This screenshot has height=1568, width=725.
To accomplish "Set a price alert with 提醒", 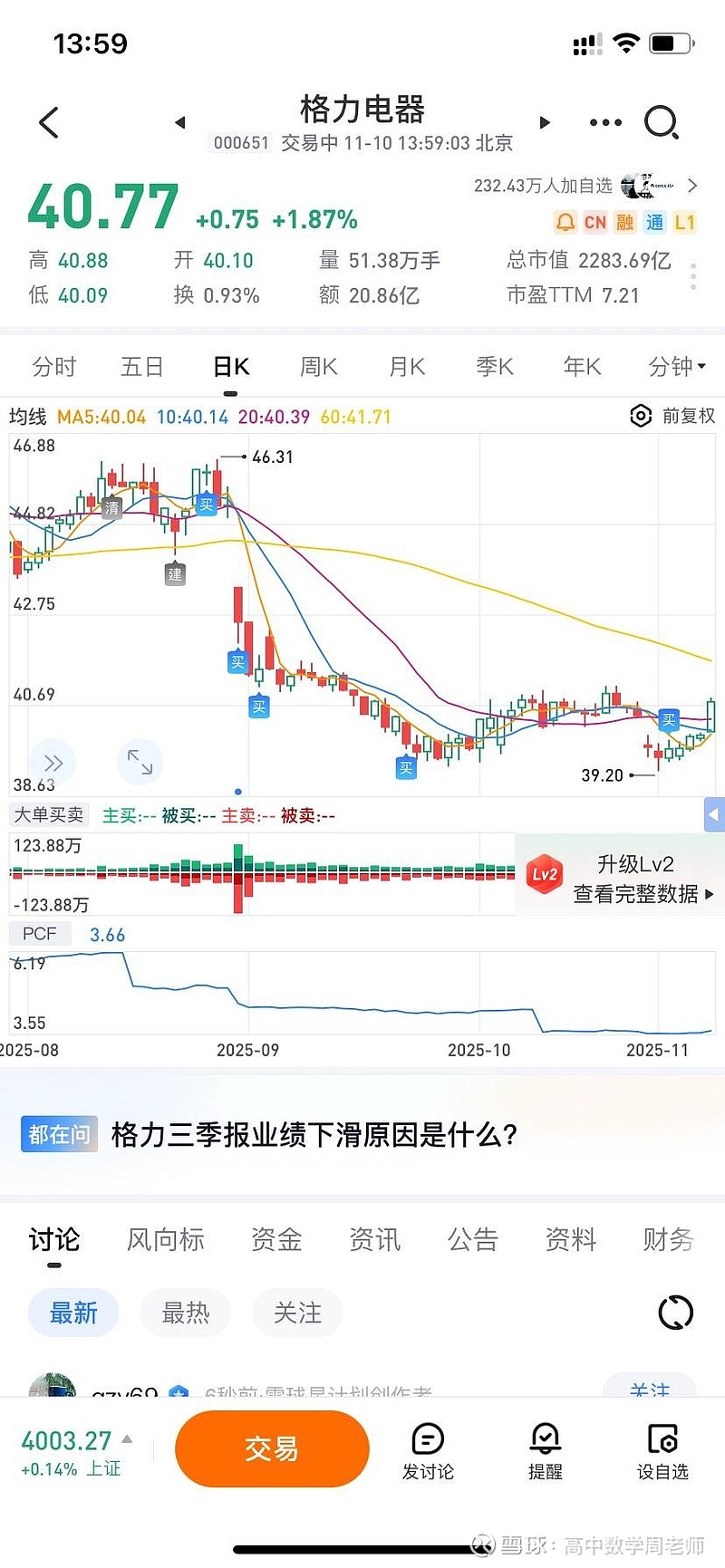I will coord(546,1450).
